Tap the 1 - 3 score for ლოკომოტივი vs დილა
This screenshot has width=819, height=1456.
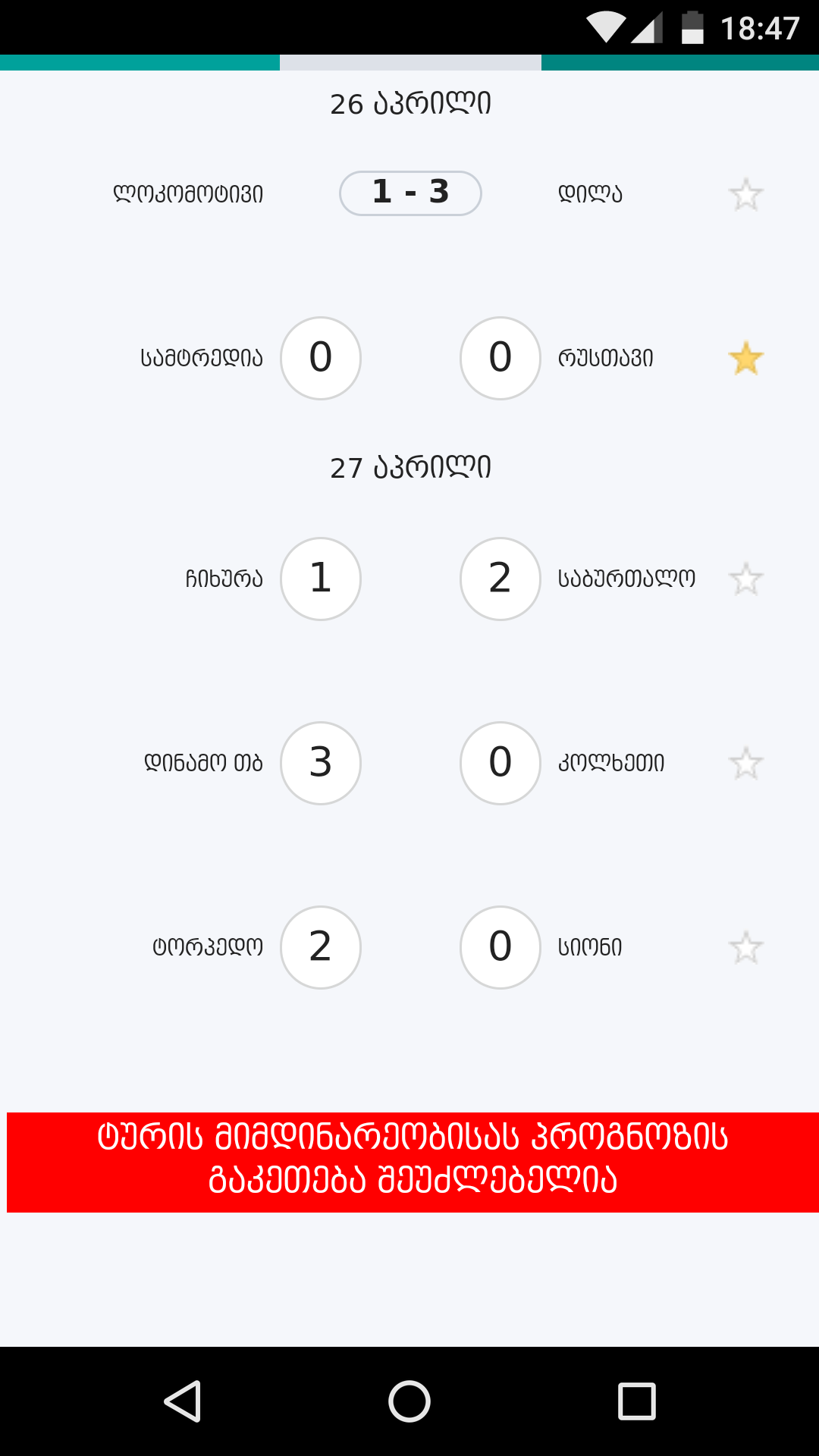coord(410,193)
